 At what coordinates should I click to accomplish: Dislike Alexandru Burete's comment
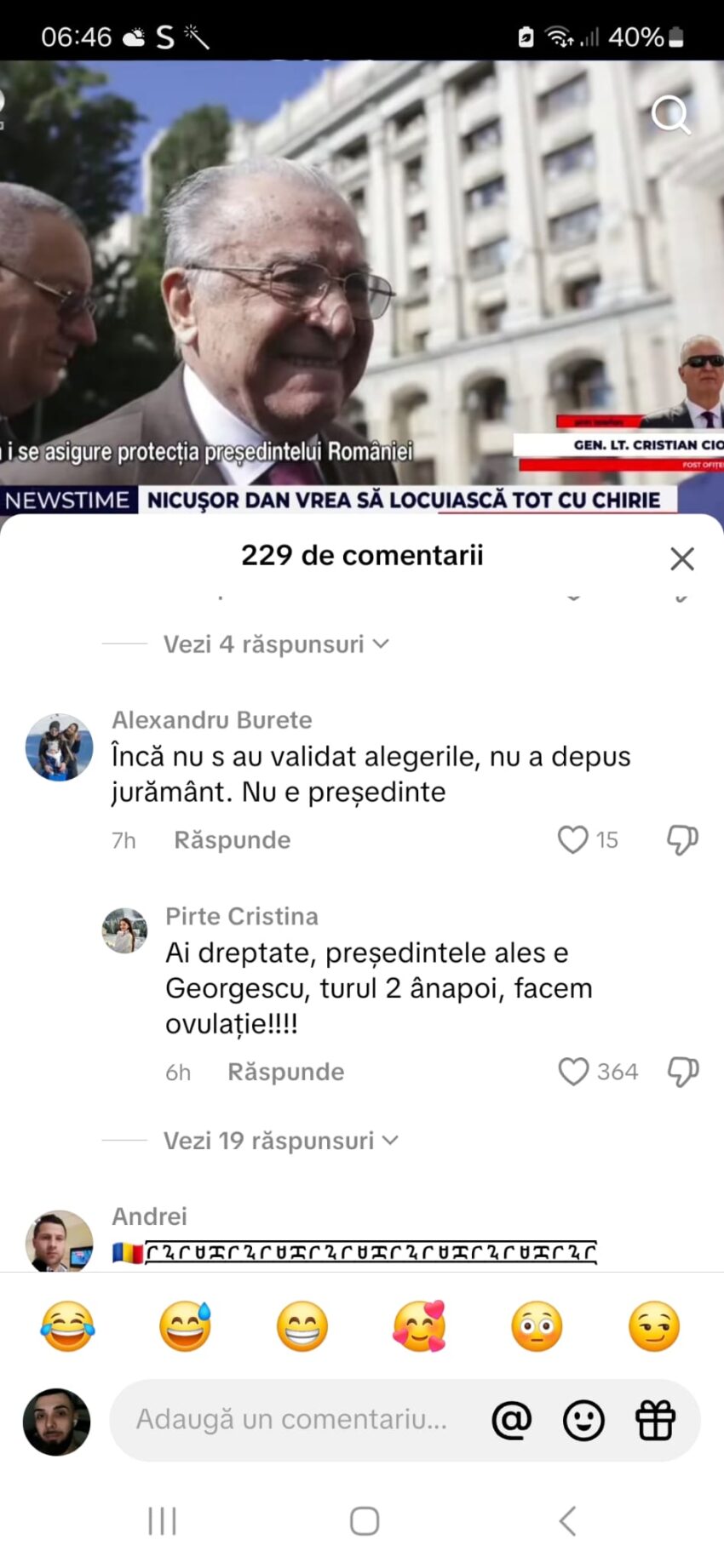tap(681, 839)
